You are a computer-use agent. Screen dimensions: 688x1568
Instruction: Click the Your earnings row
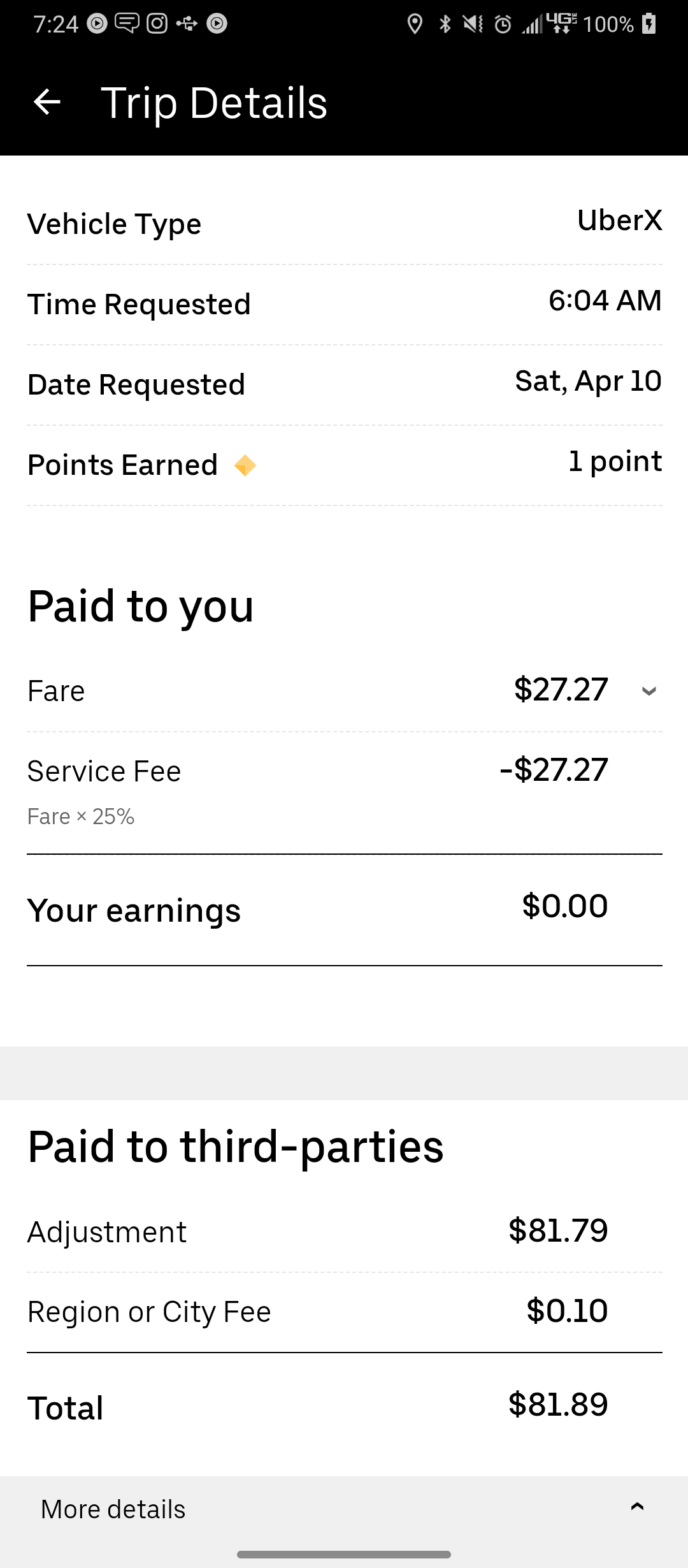coord(134,910)
